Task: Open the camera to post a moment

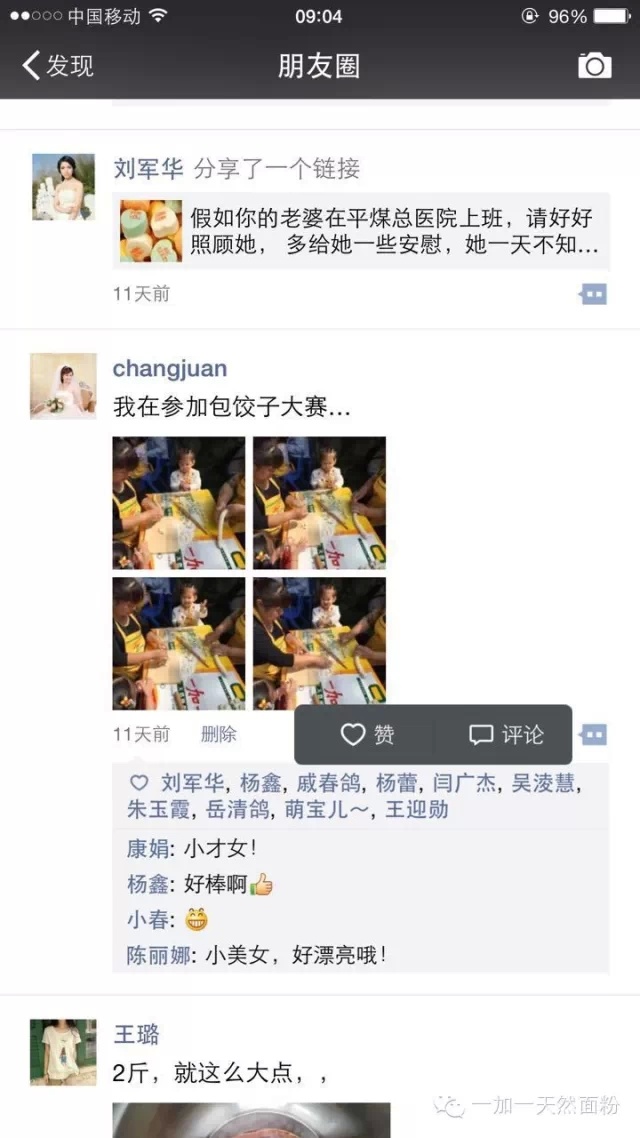Action: (594, 65)
